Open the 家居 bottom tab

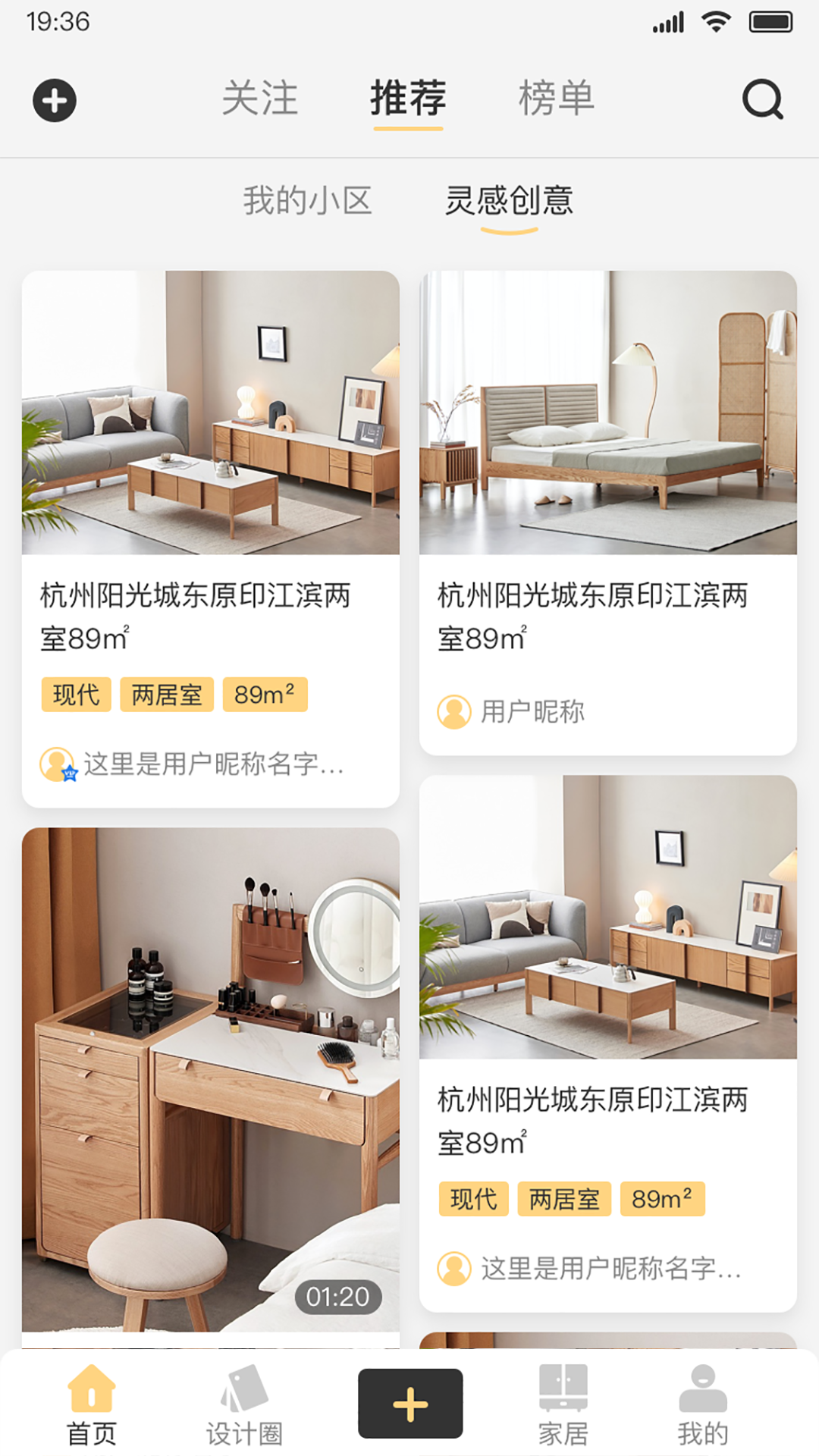click(x=563, y=1405)
